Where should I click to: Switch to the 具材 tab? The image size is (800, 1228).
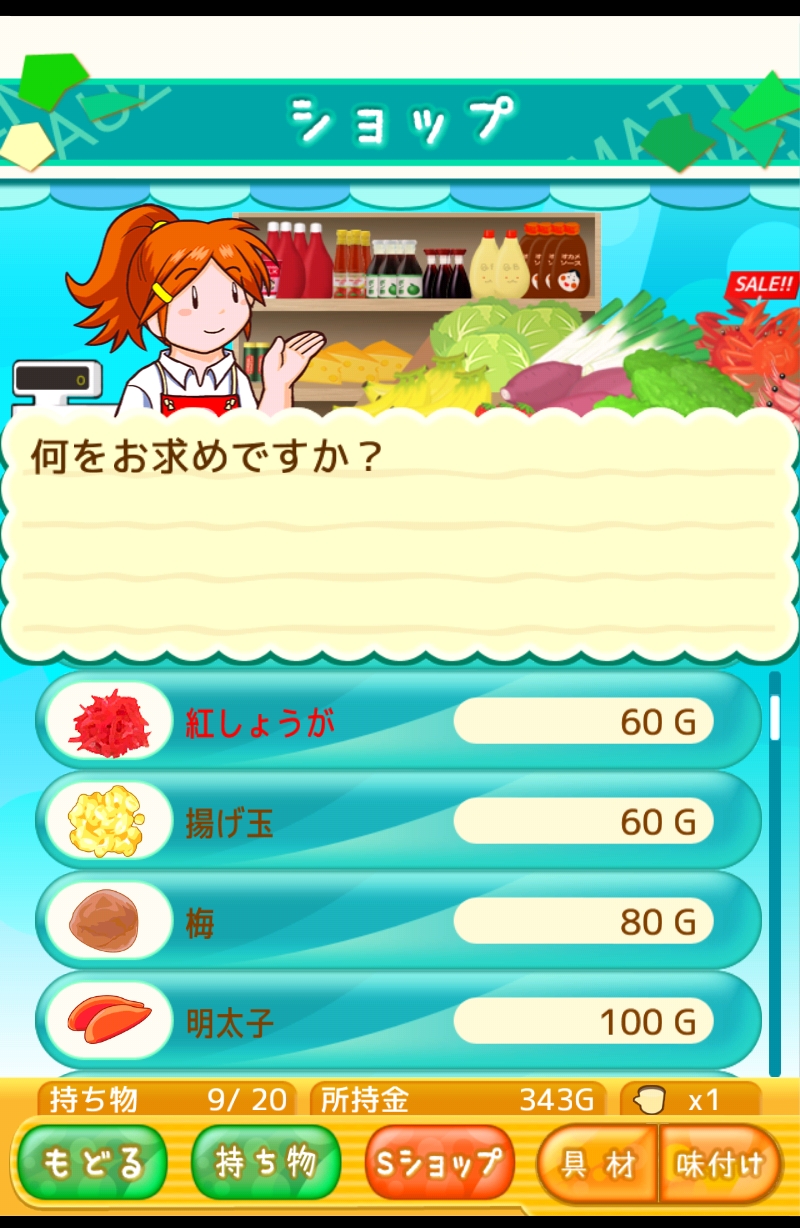(598, 1163)
